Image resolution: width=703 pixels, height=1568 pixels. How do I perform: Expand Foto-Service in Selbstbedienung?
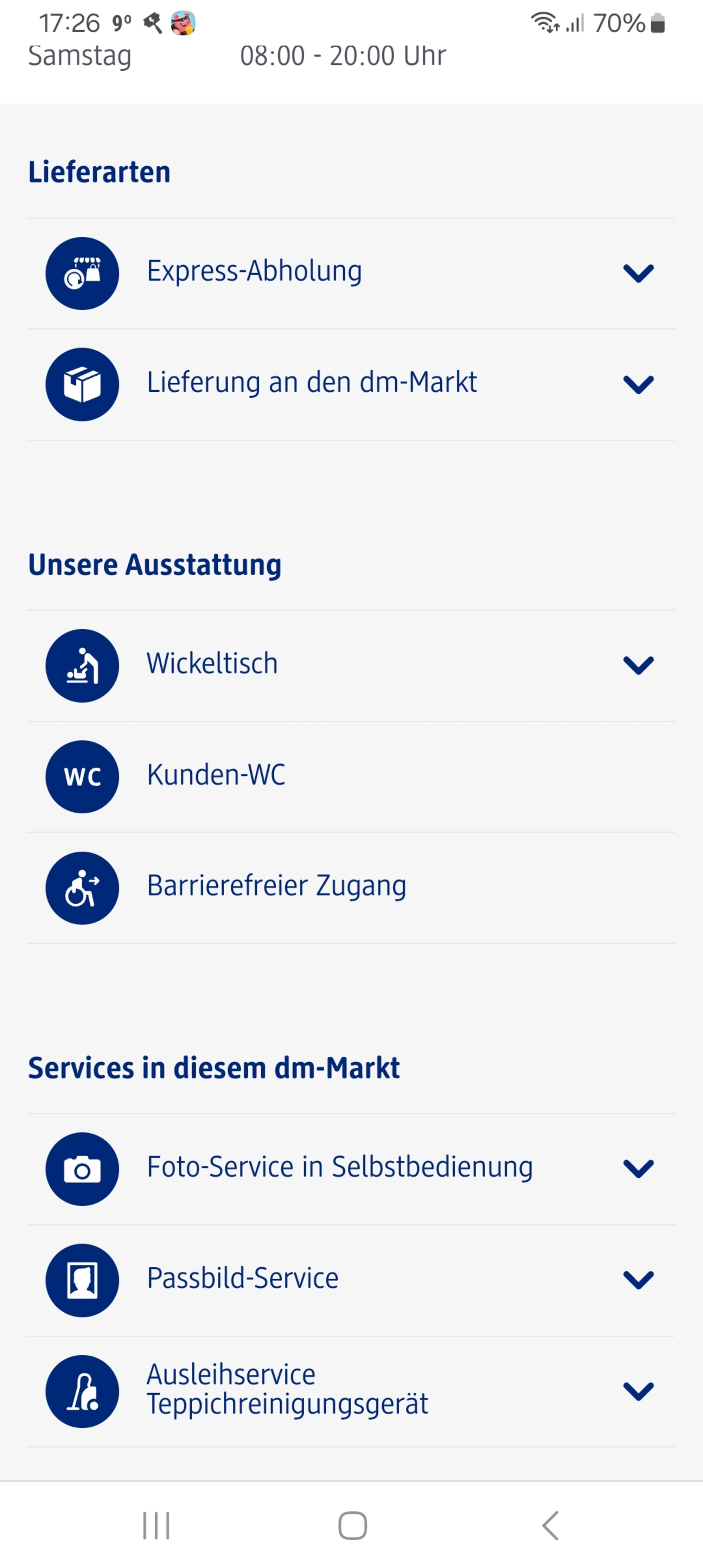click(x=351, y=1169)
